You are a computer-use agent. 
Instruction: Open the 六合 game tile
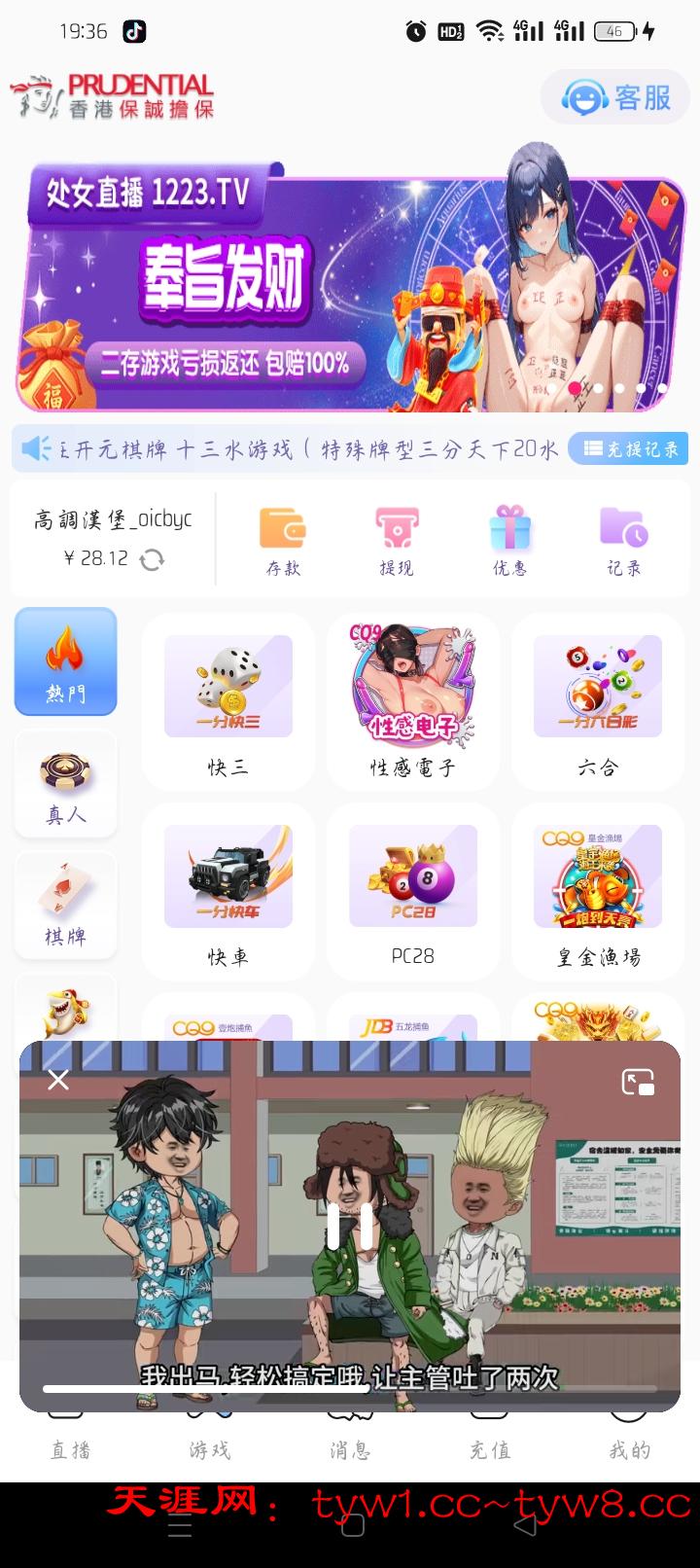(x=598, y=700)
